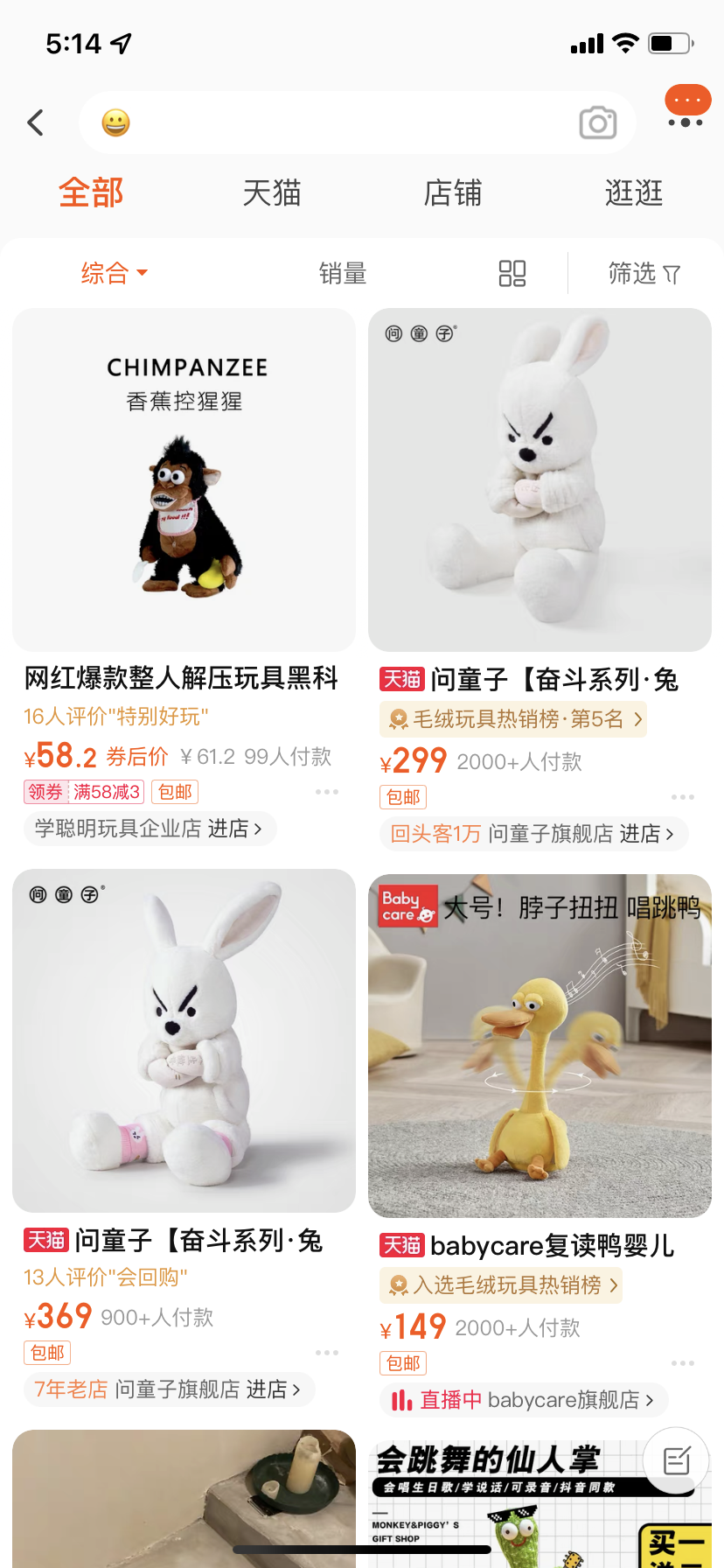
Task: Enter 学聪明玩具企业店 store
Action: tap(150, 829)
